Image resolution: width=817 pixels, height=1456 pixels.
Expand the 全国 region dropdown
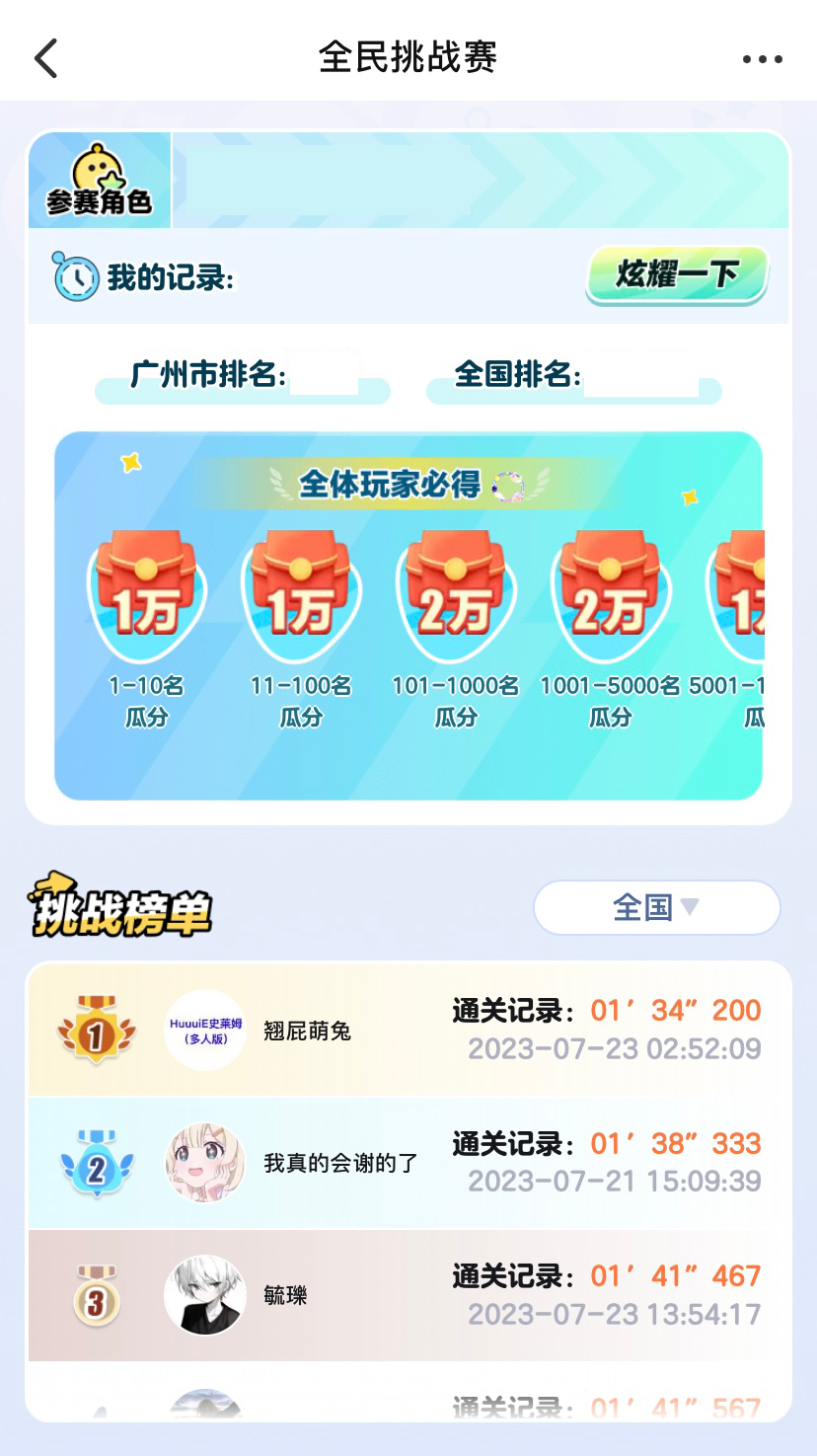[x=656, y=907]
